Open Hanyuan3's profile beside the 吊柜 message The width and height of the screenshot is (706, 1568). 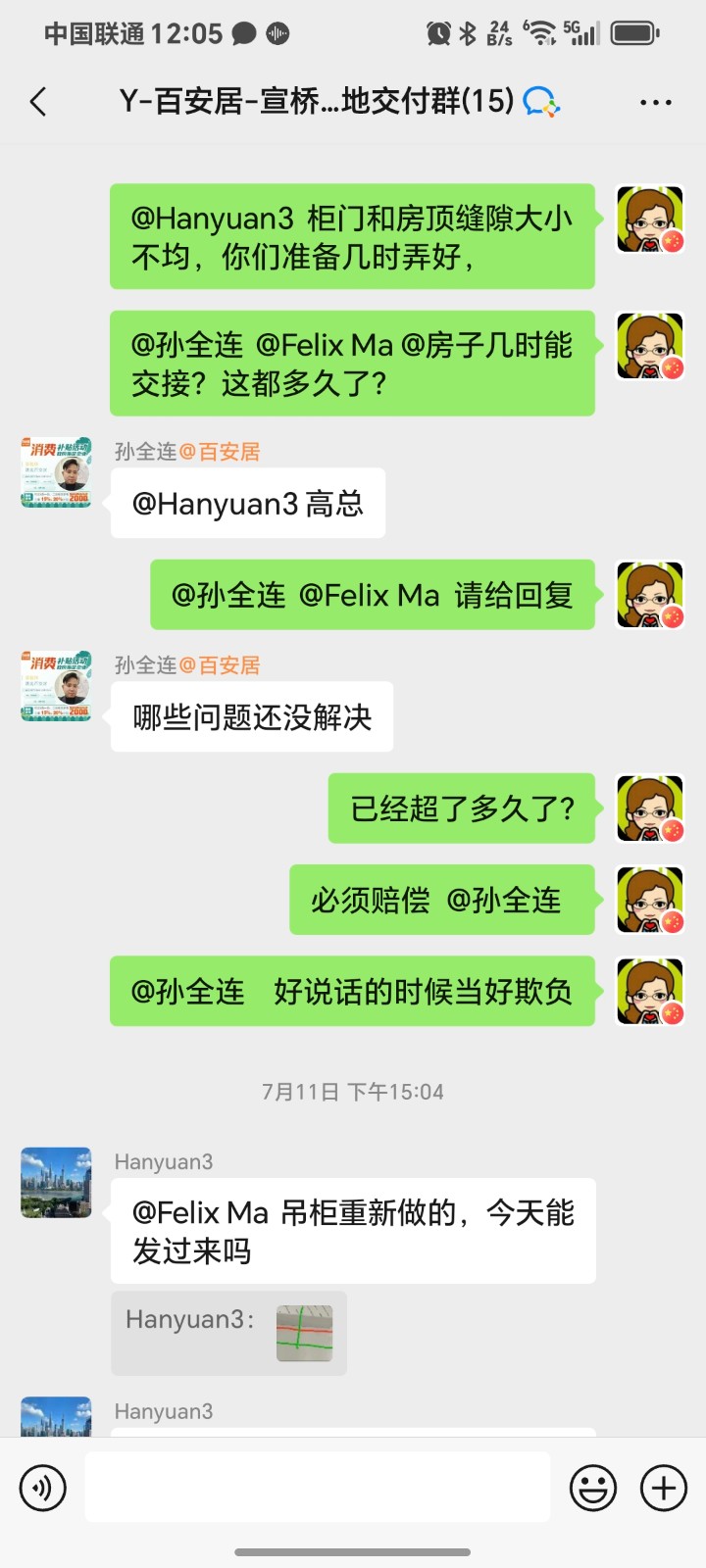click(x=56, y=1183)
